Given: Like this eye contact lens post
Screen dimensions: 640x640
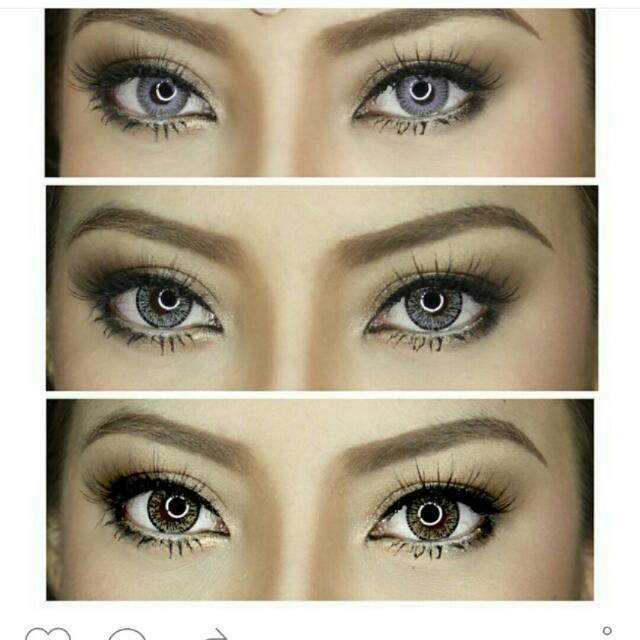Looking at the screenshot, I should (47, 634).
